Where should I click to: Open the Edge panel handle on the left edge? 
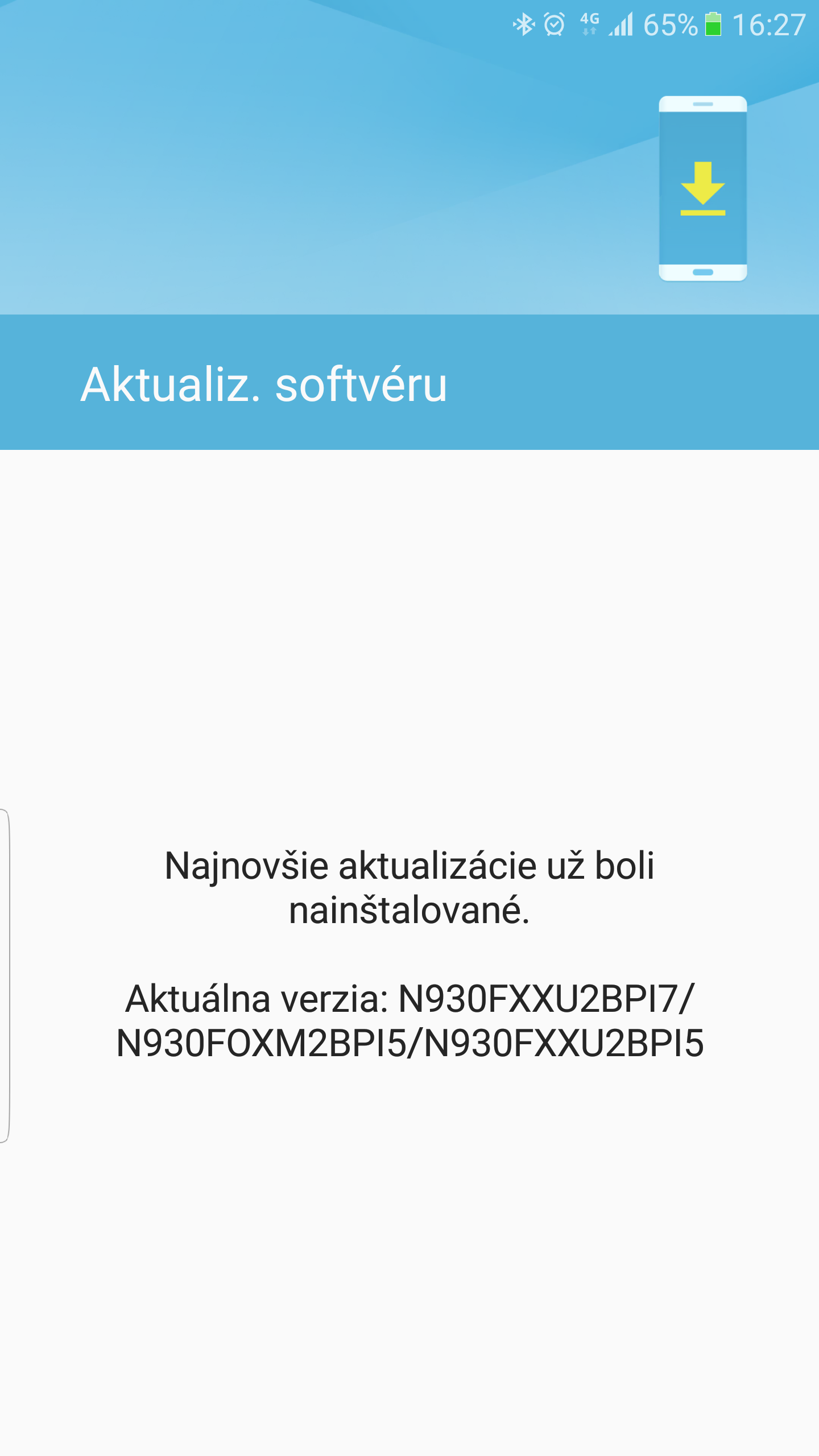5,975
